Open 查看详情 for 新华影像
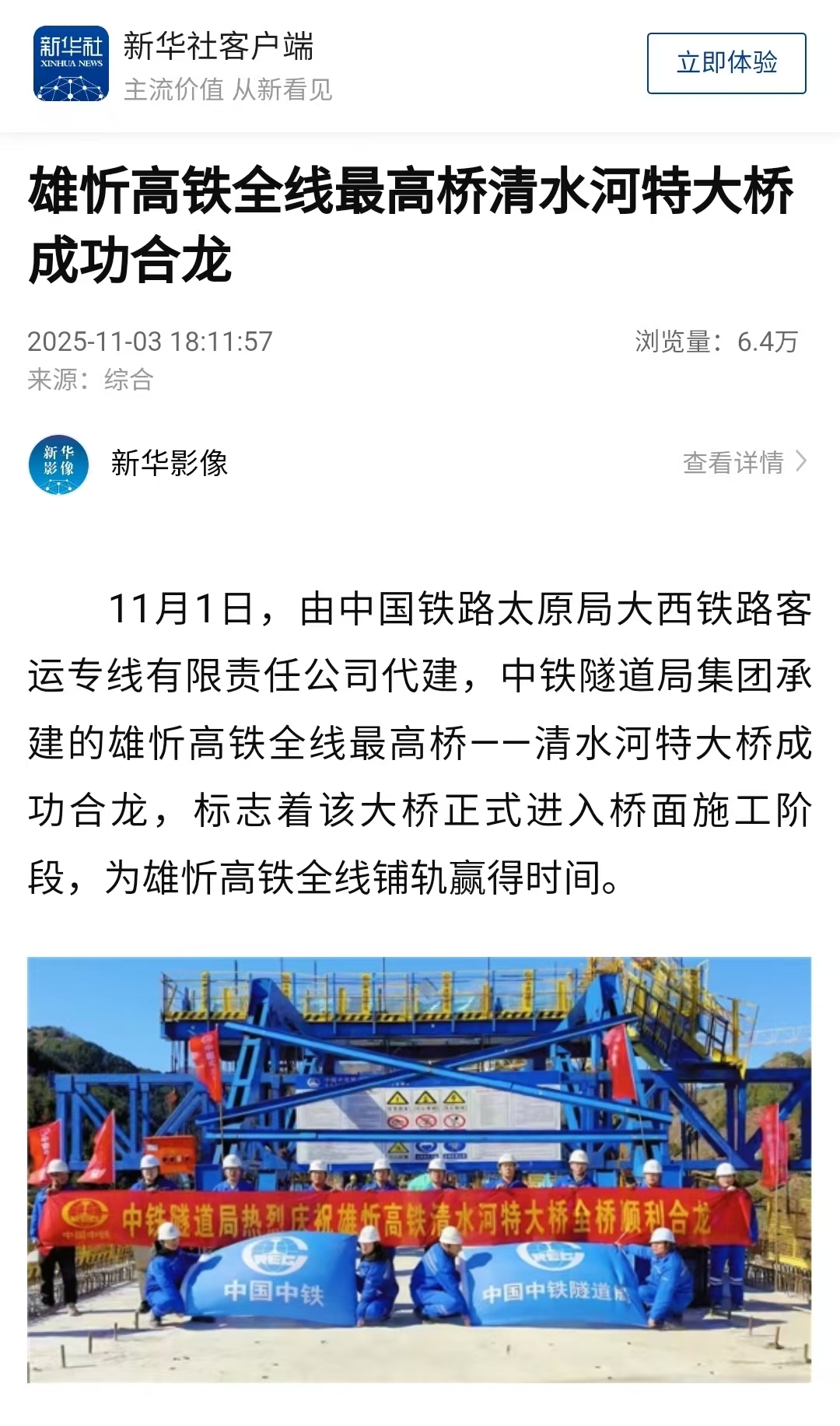 pos(744,463)
